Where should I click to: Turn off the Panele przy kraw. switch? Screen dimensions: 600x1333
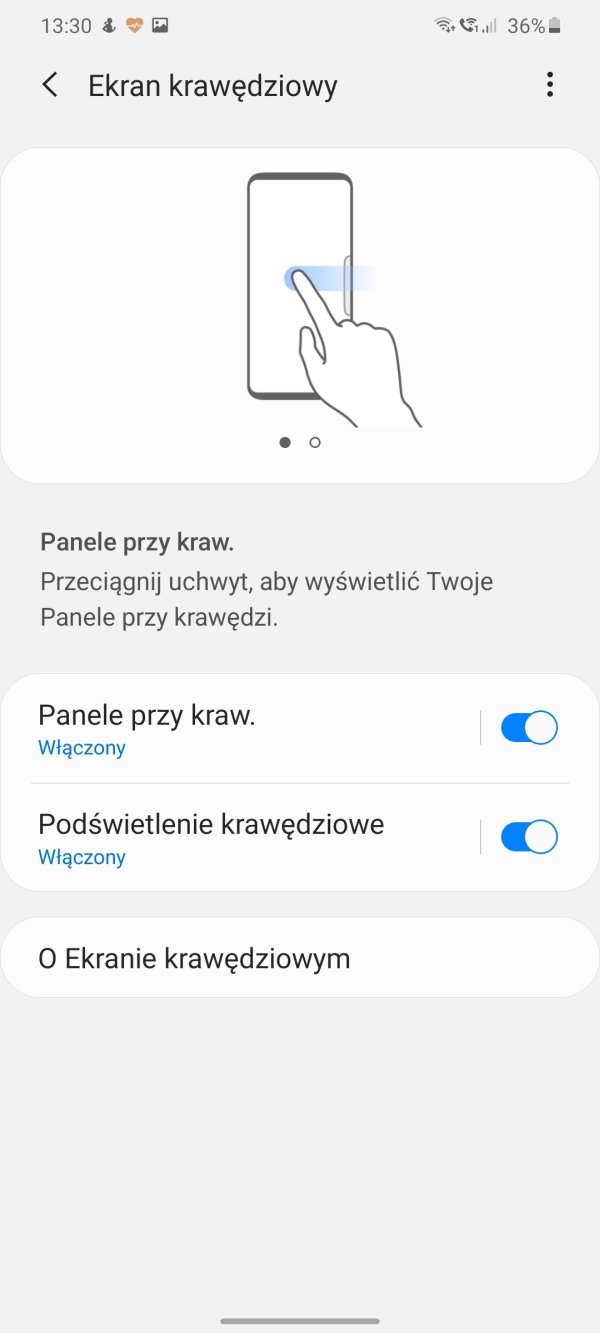[x=529, y=728]
